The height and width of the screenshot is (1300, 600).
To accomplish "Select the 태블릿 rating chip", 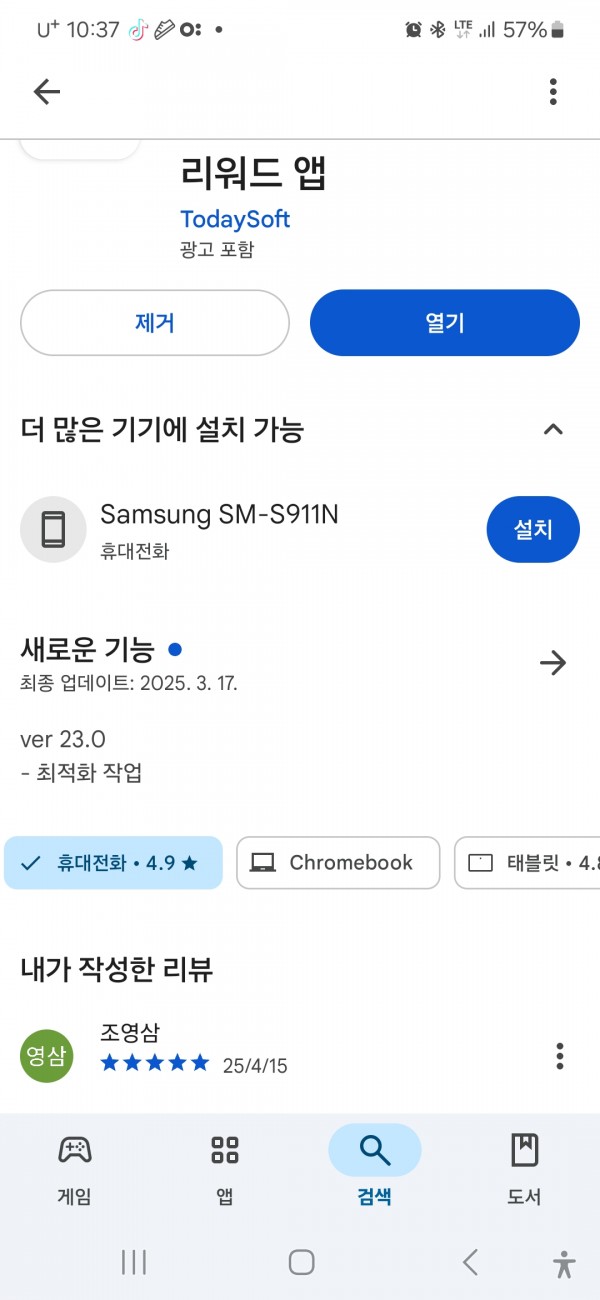I will pyautogui.click(x=527, y=863).
